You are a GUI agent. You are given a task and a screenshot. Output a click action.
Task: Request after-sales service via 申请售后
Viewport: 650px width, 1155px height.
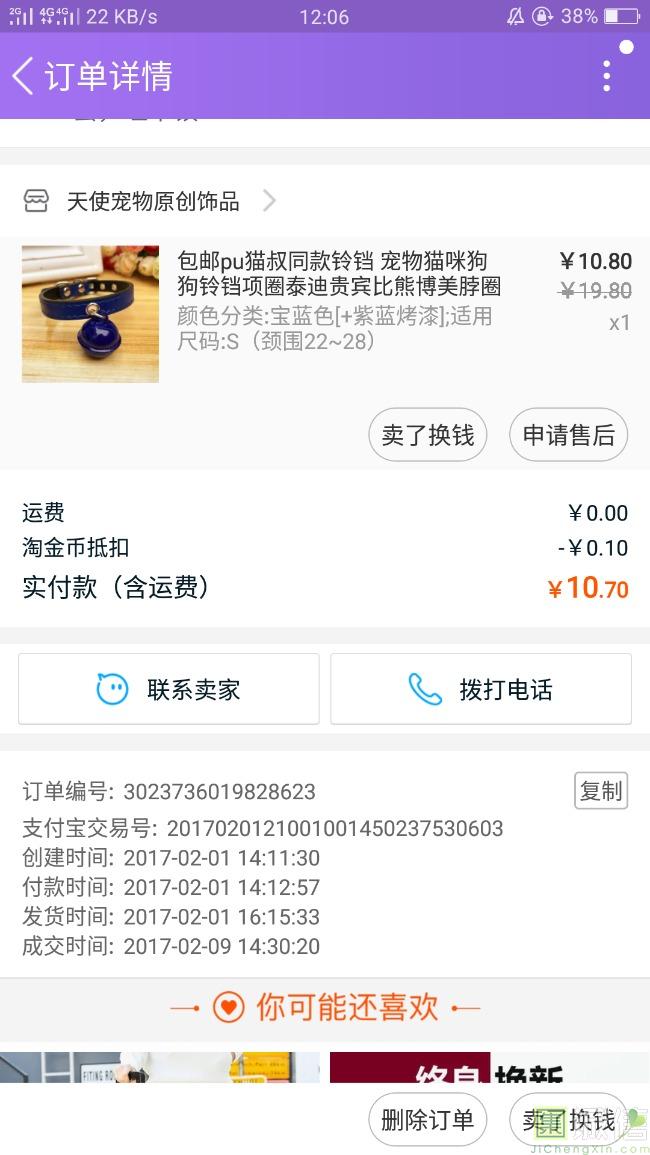point(568,435)
